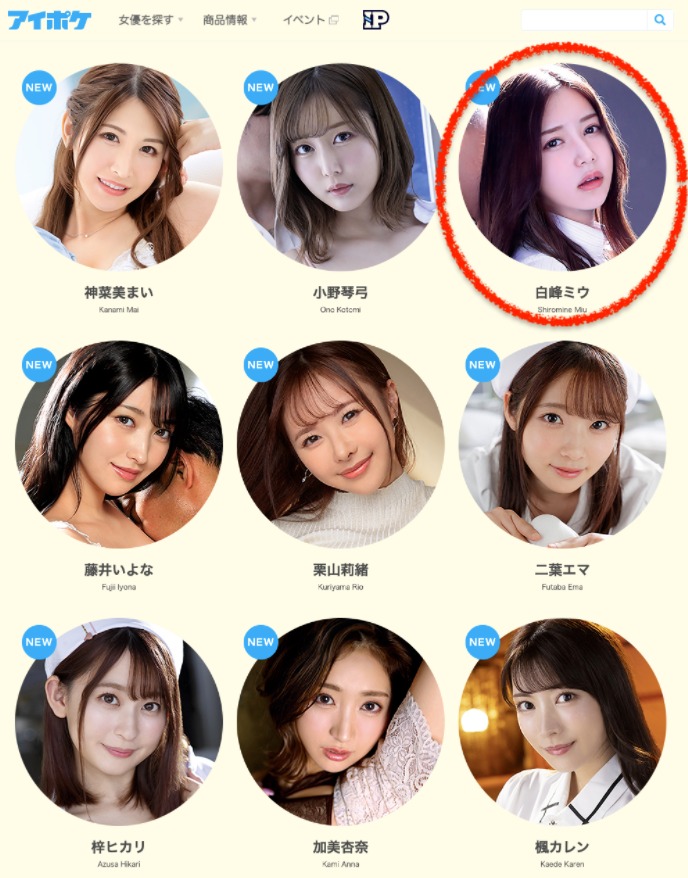The width and height of the screenshot is (688, 878).
Task: Tap the search field in the header
Action: point(584,20)
